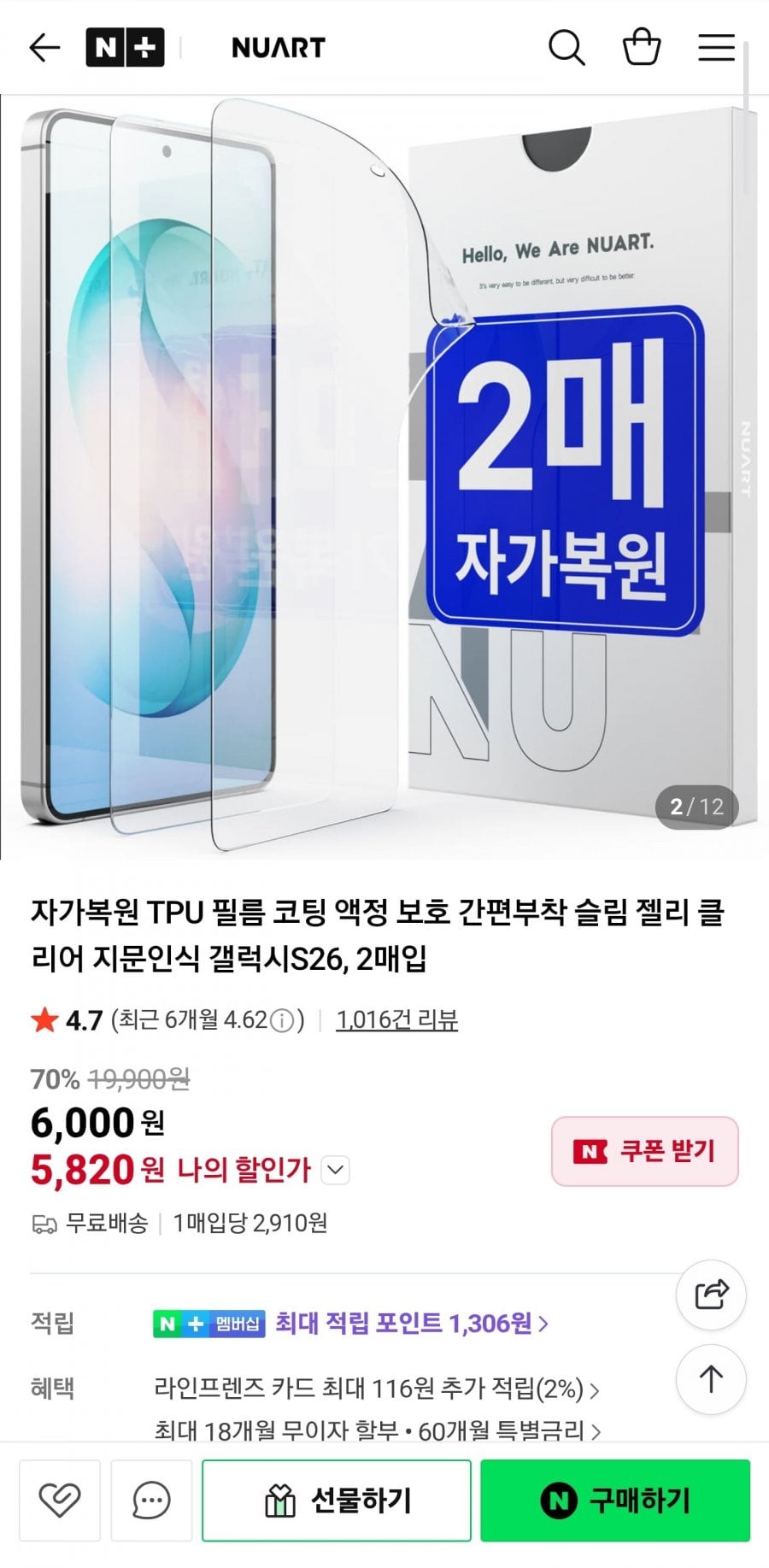
Task: Tap the green 구매하기 button
Action: [615, 1500]
